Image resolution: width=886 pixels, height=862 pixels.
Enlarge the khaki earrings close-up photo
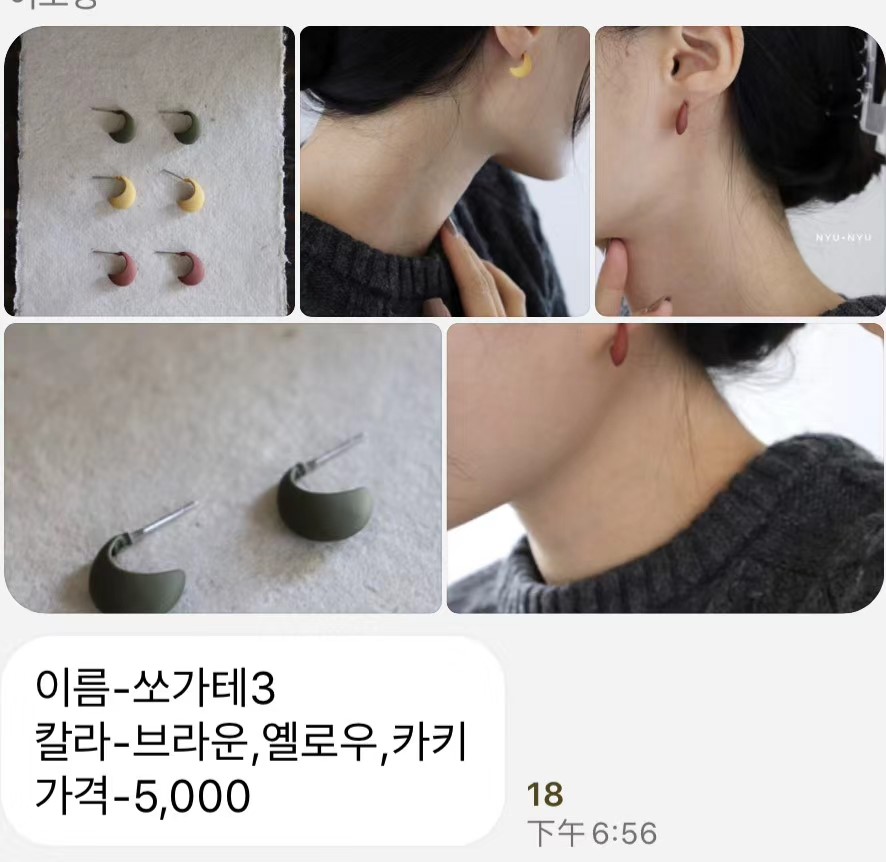coord(223,468)
